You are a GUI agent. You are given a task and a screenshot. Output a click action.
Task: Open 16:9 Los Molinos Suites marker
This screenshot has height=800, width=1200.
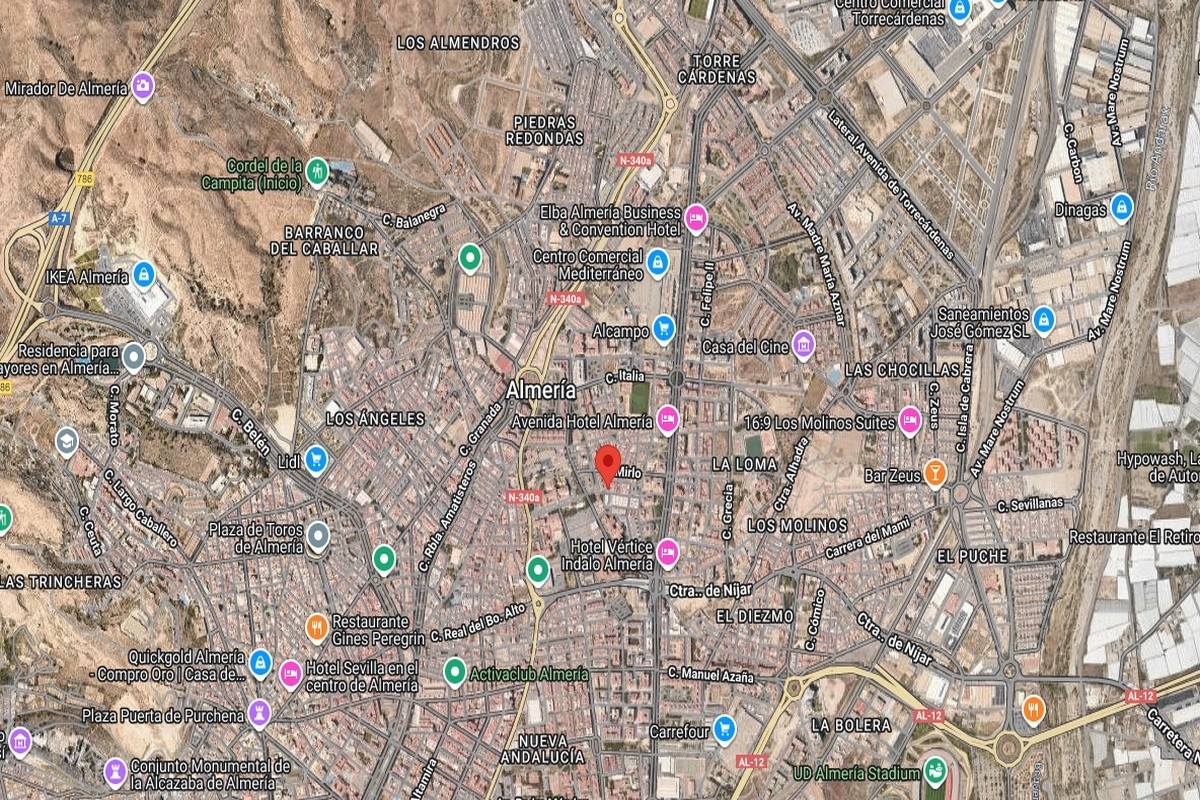pos(909,421)
